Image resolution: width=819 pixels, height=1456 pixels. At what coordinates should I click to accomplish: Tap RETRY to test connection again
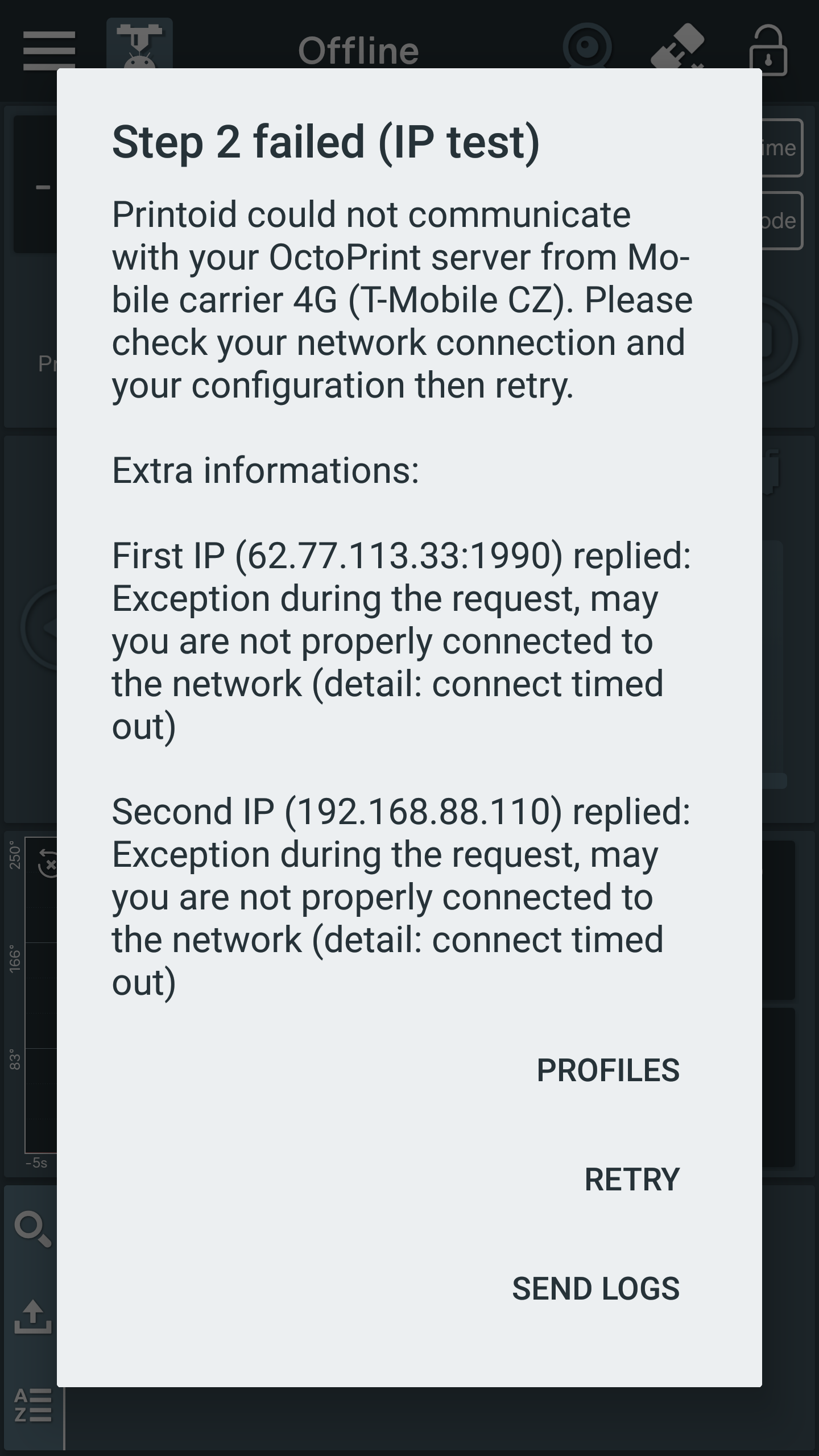(632, 1180)
